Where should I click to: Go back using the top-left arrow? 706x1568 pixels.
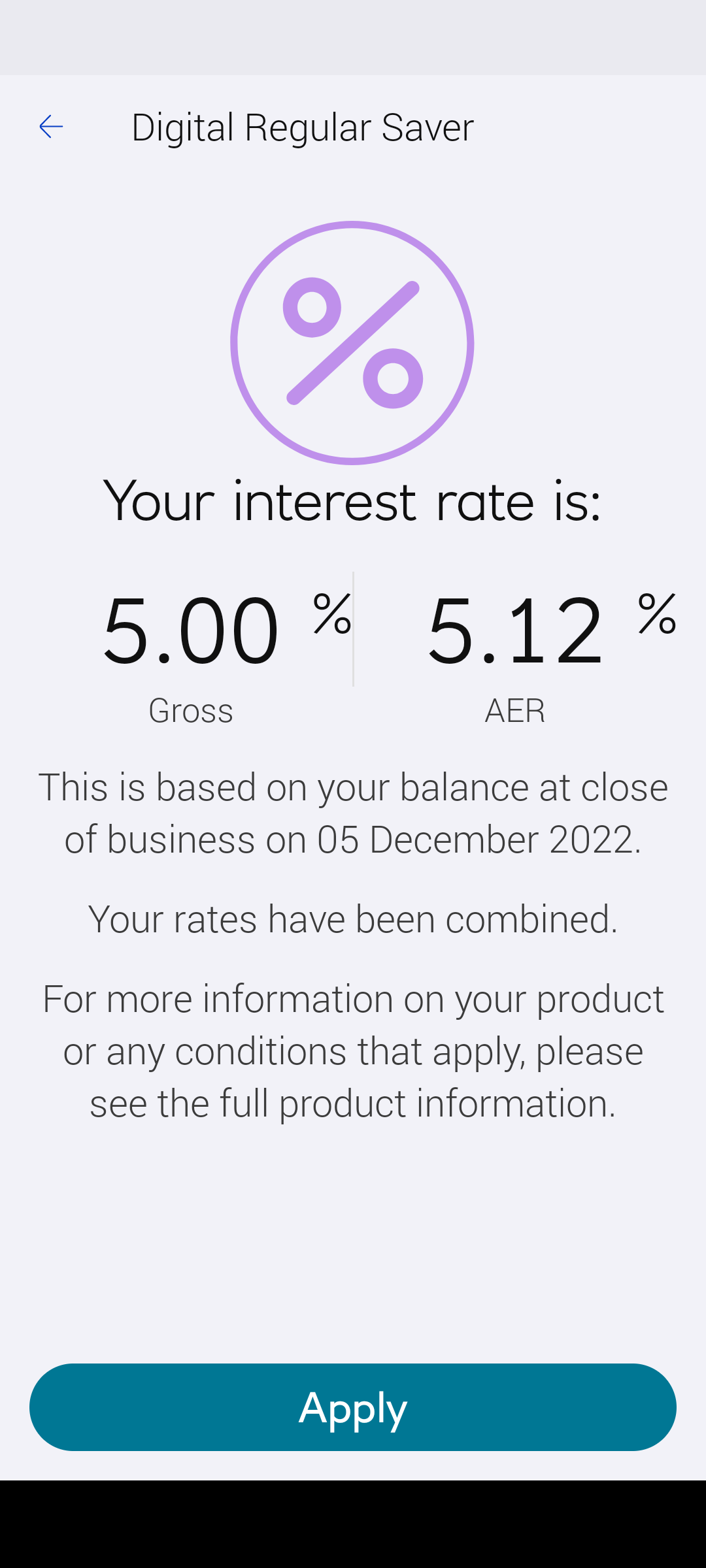click(x=51, y=127)
